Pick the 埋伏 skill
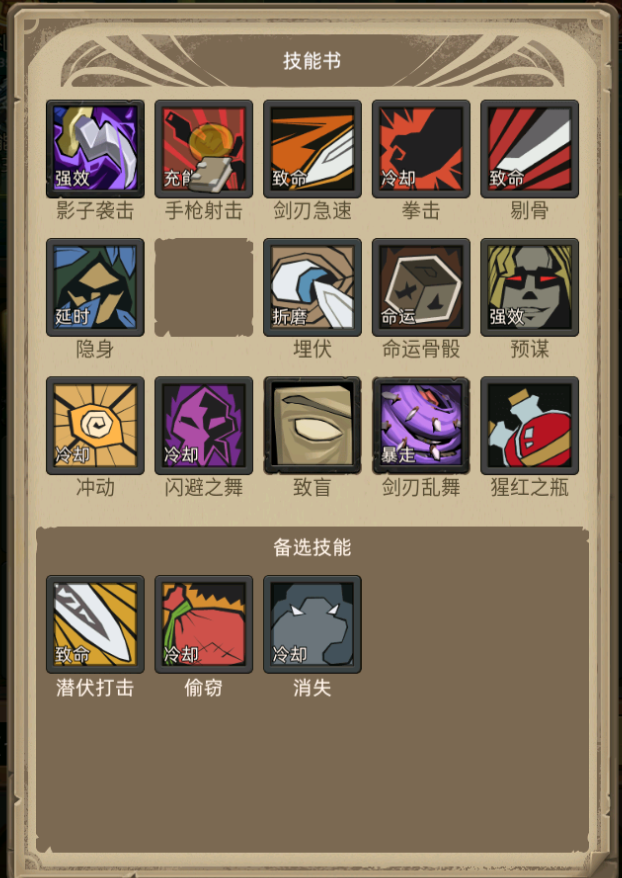The height and width of the screenshot is (878, 622). pyautogui.click(x=312, y=286)
